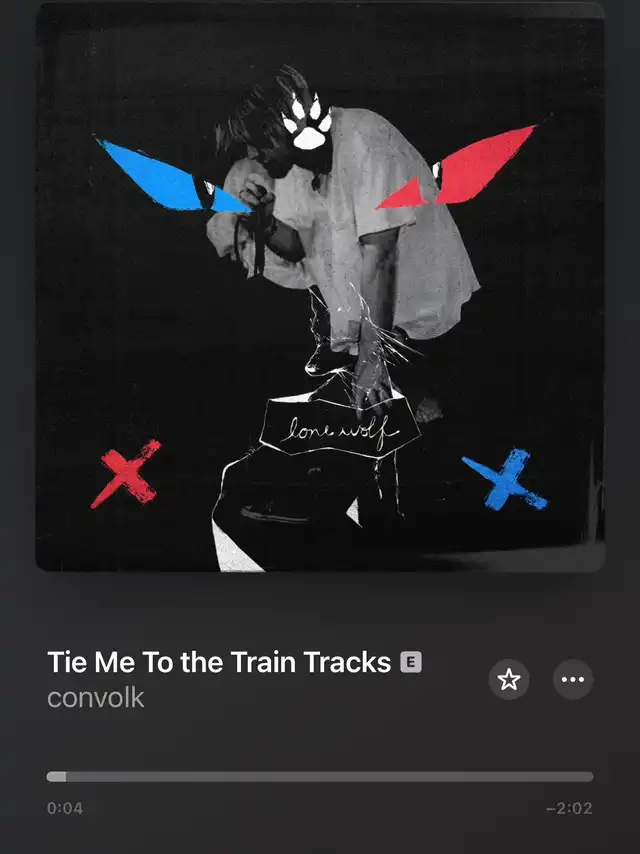This screenshot has height=854, width=640.
Task: Open artist convolk
Action: [96, 697]
